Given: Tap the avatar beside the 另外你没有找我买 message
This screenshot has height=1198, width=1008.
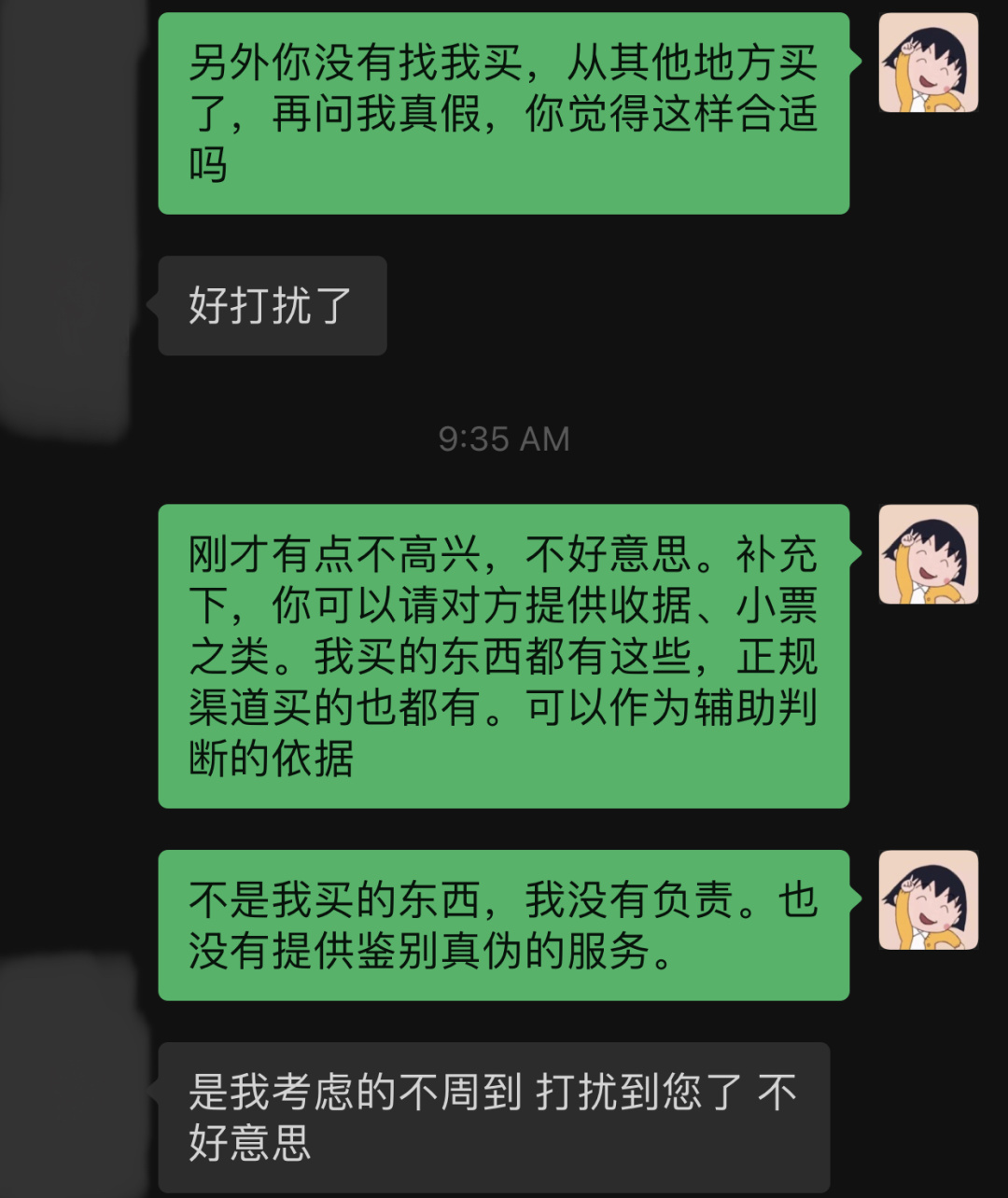Looking at the screenshot, I should [x=930, y=61].
